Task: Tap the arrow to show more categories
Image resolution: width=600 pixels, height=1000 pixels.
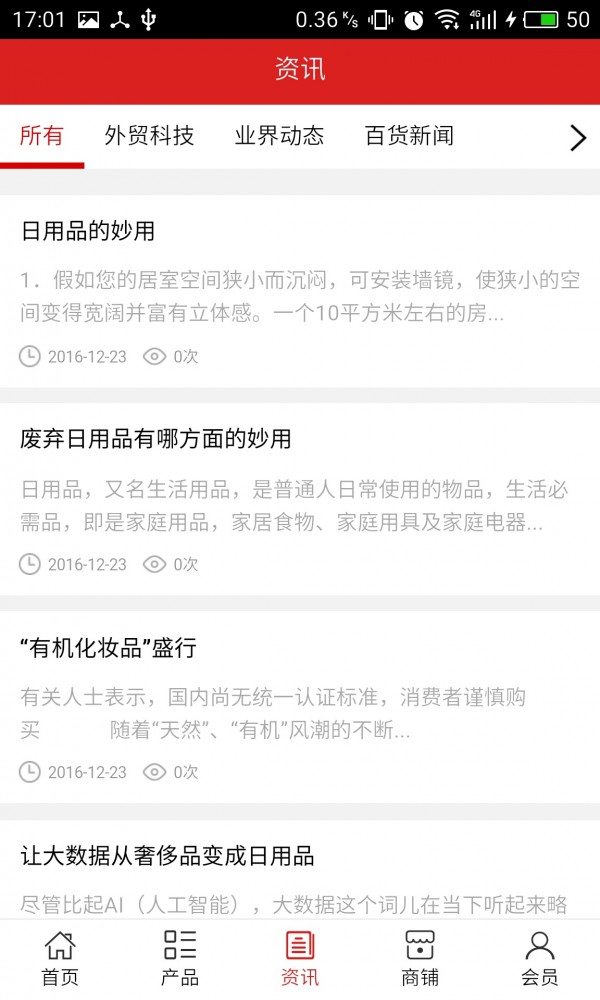Action: click(x=577, y=138)
